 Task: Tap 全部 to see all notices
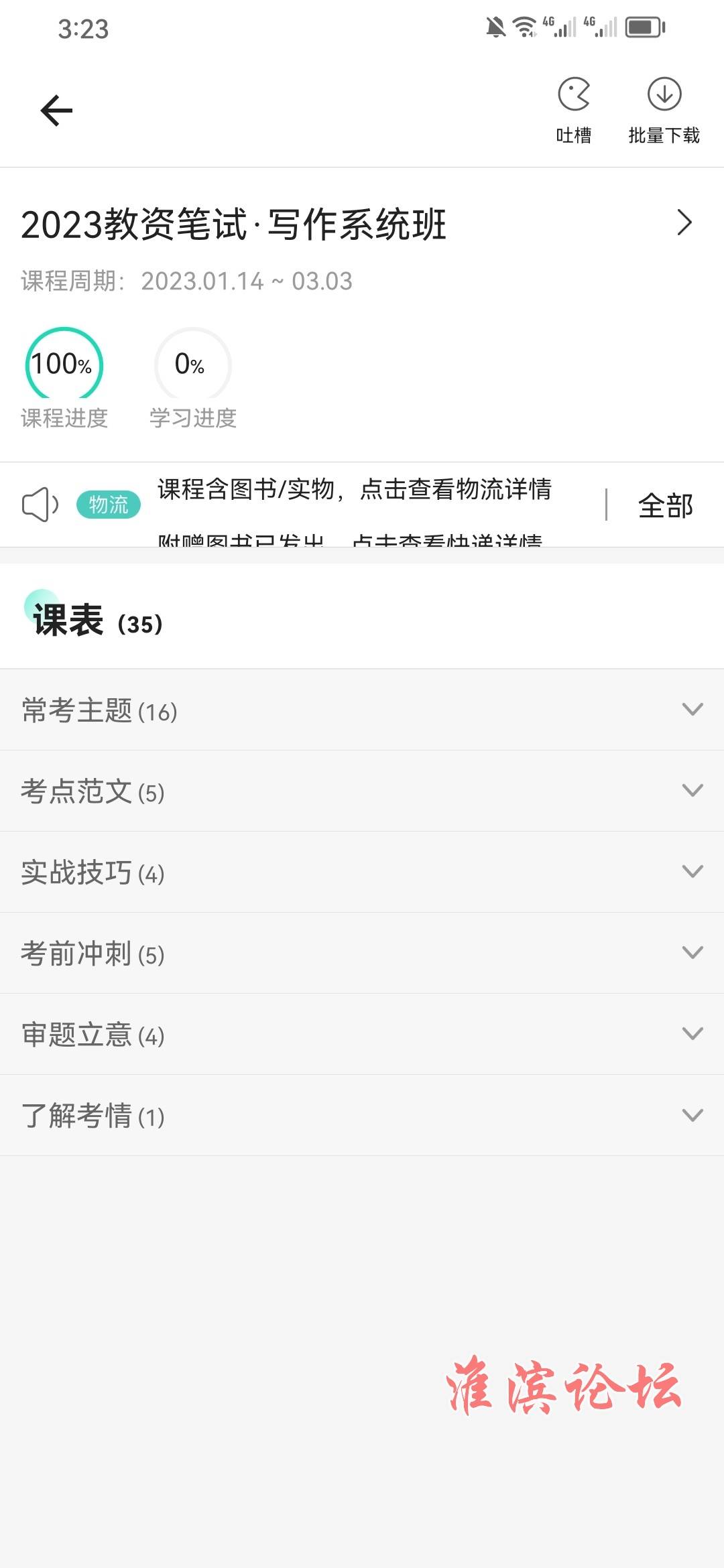pyautogui.click(x=665, y=505)
